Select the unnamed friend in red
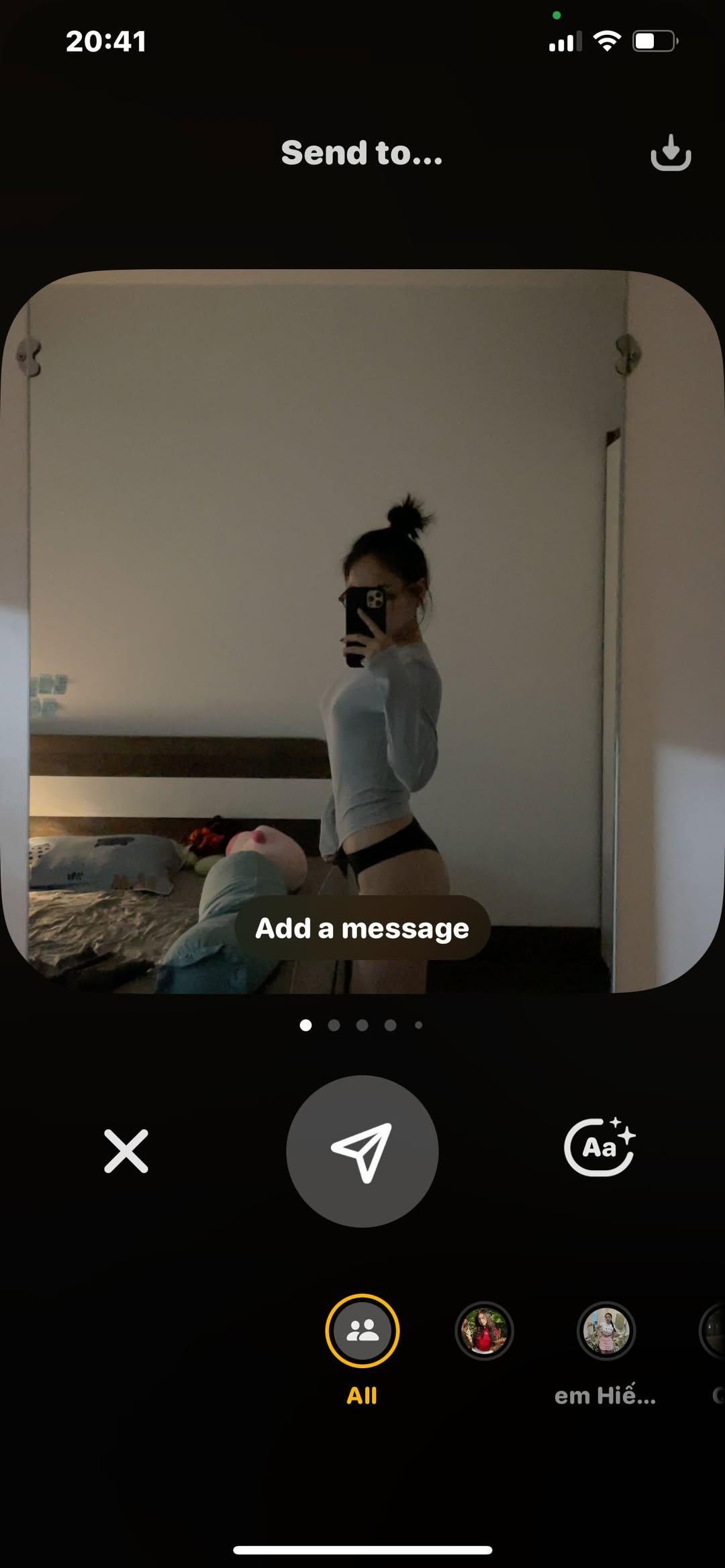The height and width of the screenshot is (1568, 725). 484,1330
